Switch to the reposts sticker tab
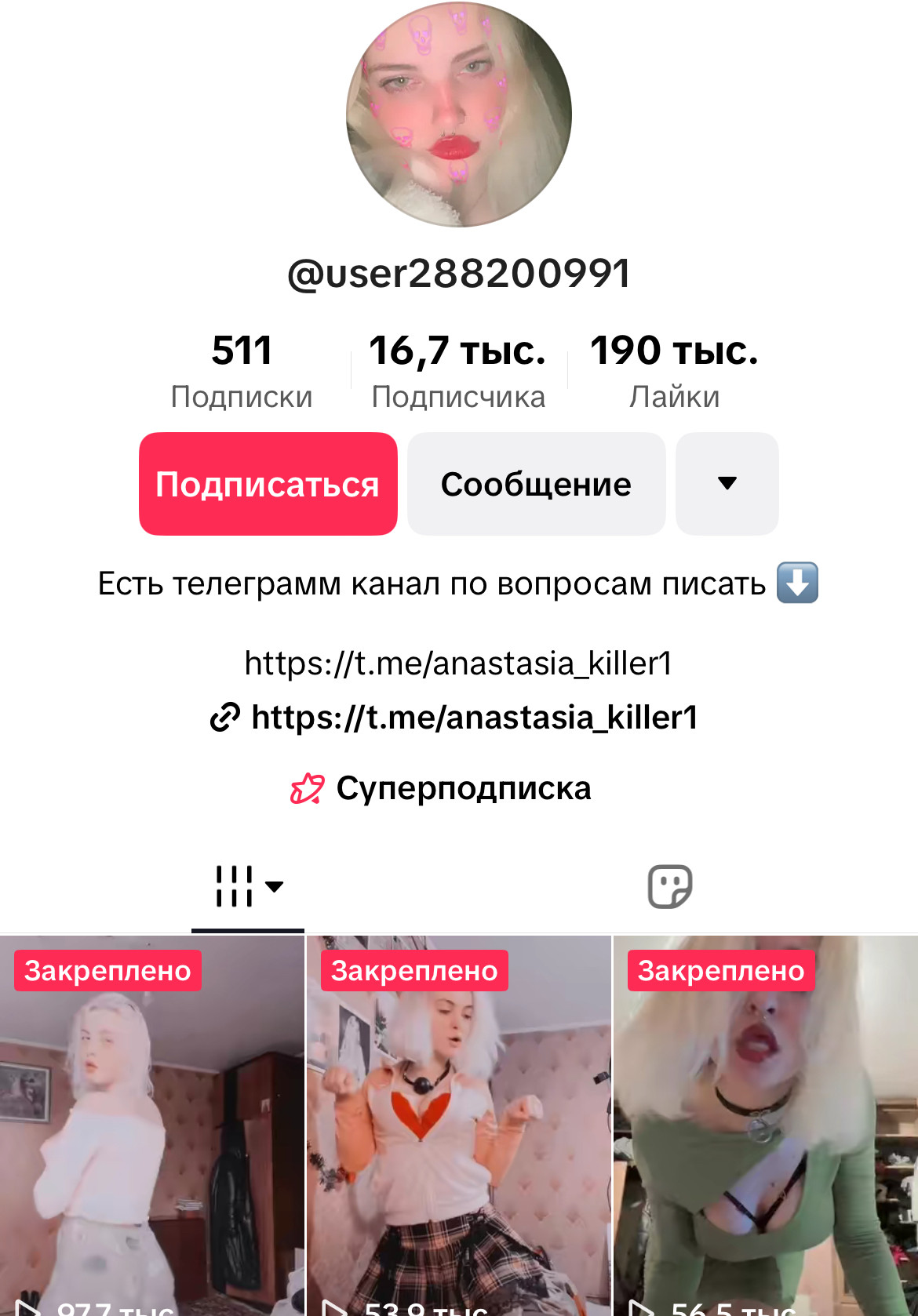Viewport: 918px width, 1316px height. tap(669, 887)
